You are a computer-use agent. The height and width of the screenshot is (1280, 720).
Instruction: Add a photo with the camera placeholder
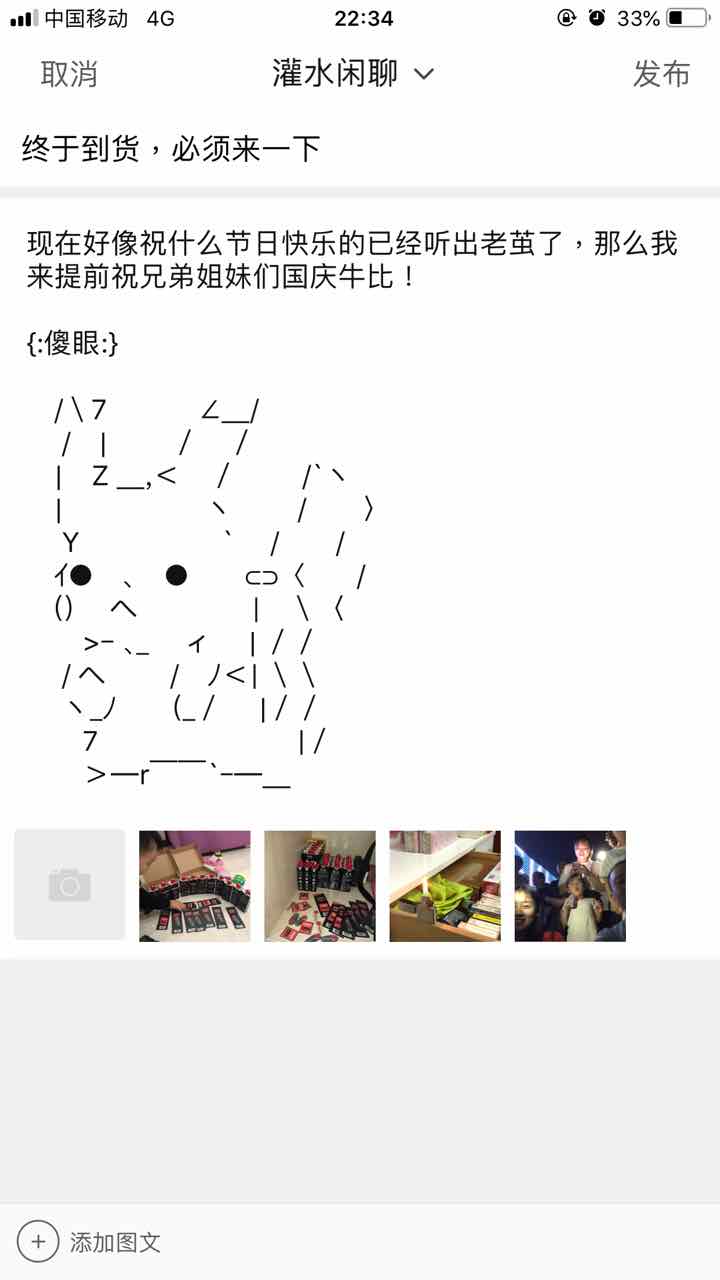pyautogui.click(x=70, y=885)
